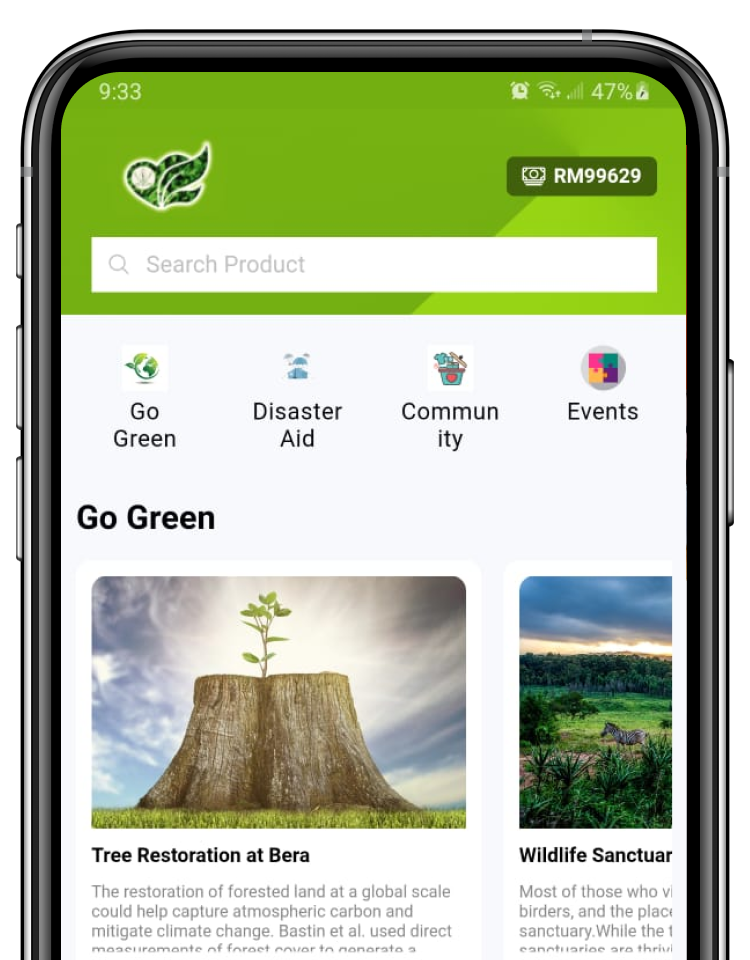Open the Events category
The height and width of the screenshot is (960, 750).
pyautogui.click(x=602, y=385)
